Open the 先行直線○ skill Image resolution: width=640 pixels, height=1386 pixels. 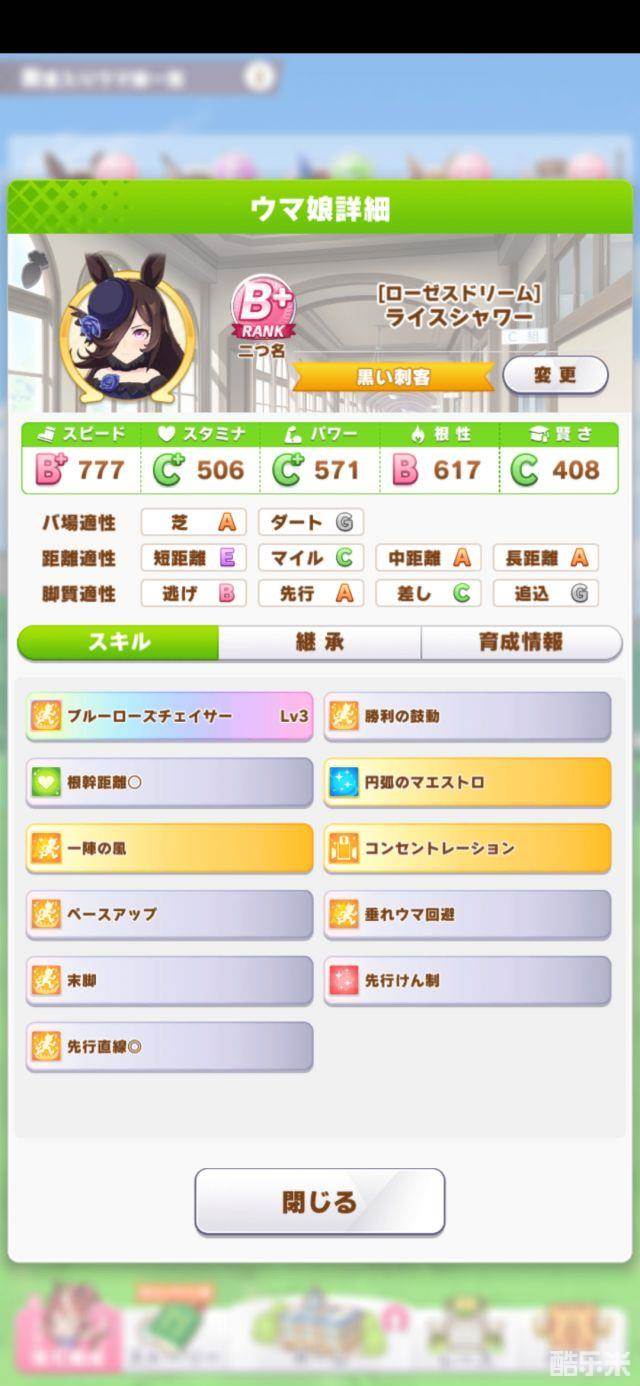click(x=169, y=1046)
